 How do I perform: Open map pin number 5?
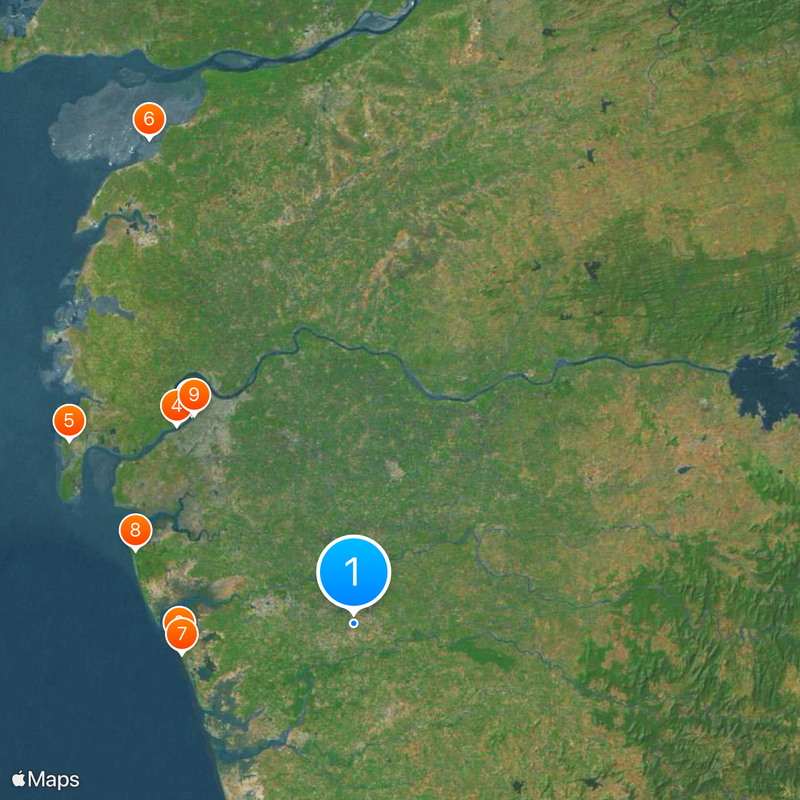pos(69,421)
